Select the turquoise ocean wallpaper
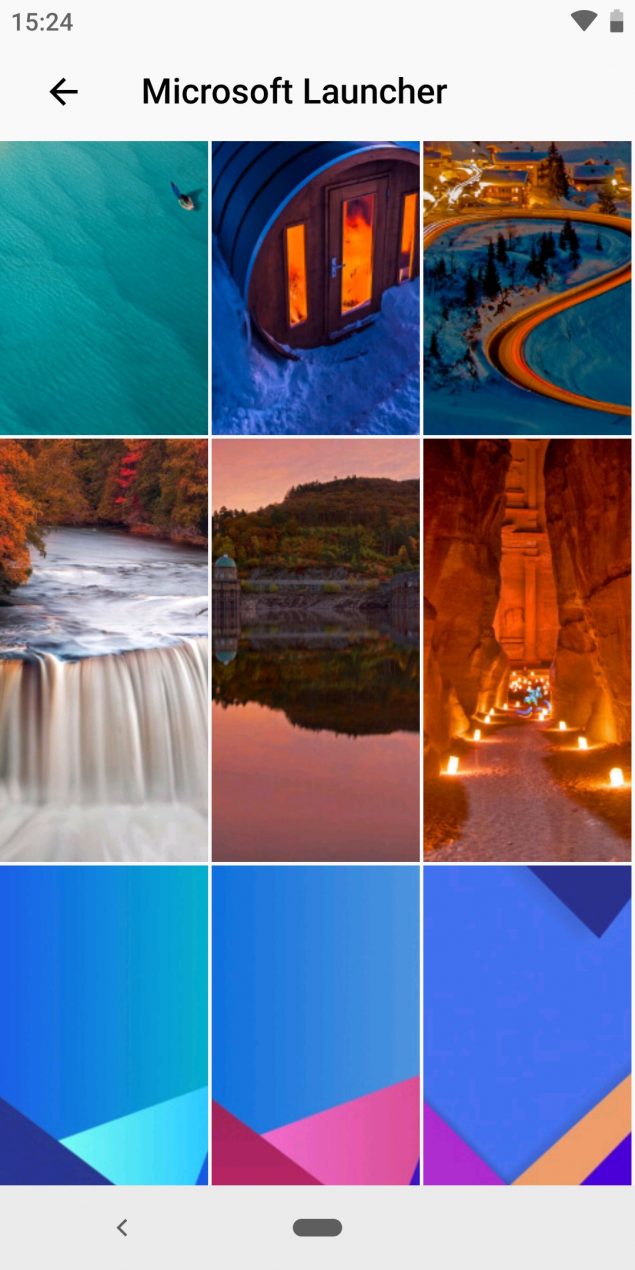This screenshot has width=635, height=1270. point(104,288)
